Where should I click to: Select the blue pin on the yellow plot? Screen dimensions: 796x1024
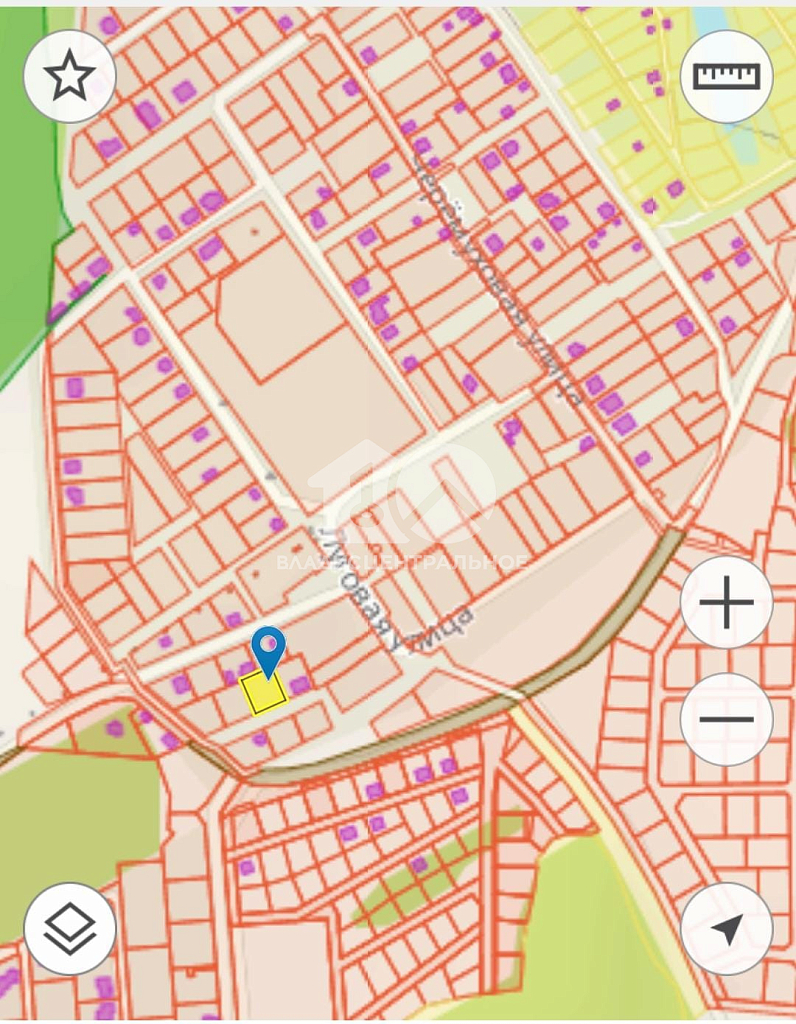[268, 649]
